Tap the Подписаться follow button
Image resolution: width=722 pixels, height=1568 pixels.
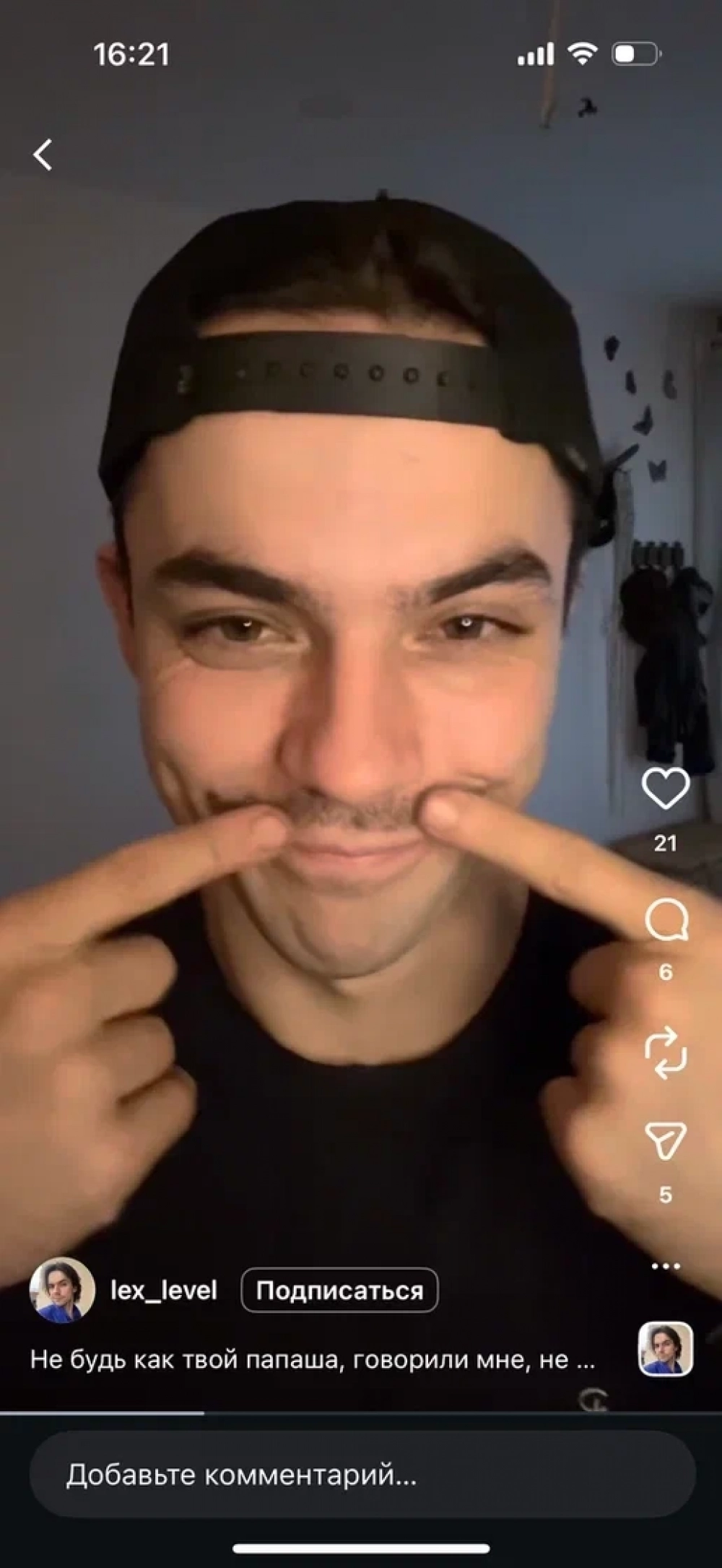click(x=339, y=1290)
